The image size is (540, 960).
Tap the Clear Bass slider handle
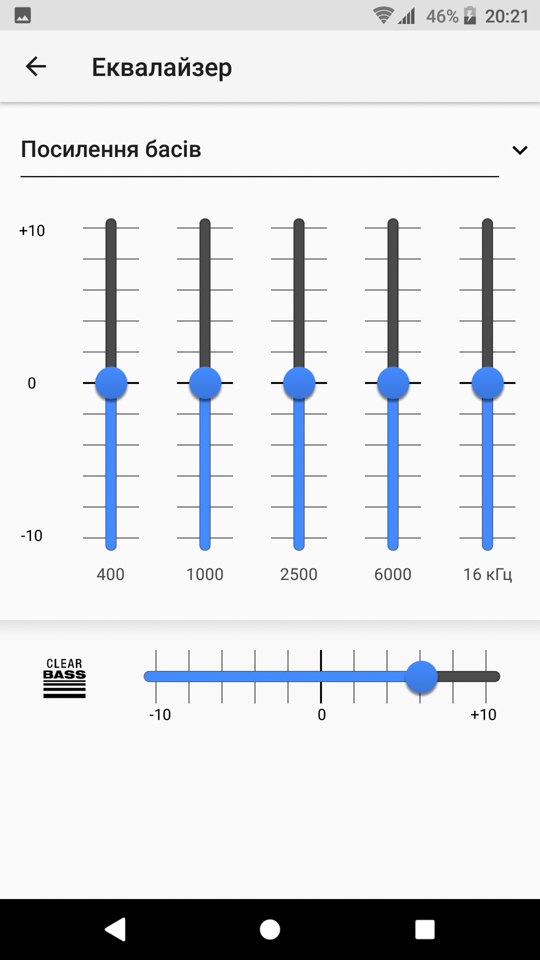point(421,677)
